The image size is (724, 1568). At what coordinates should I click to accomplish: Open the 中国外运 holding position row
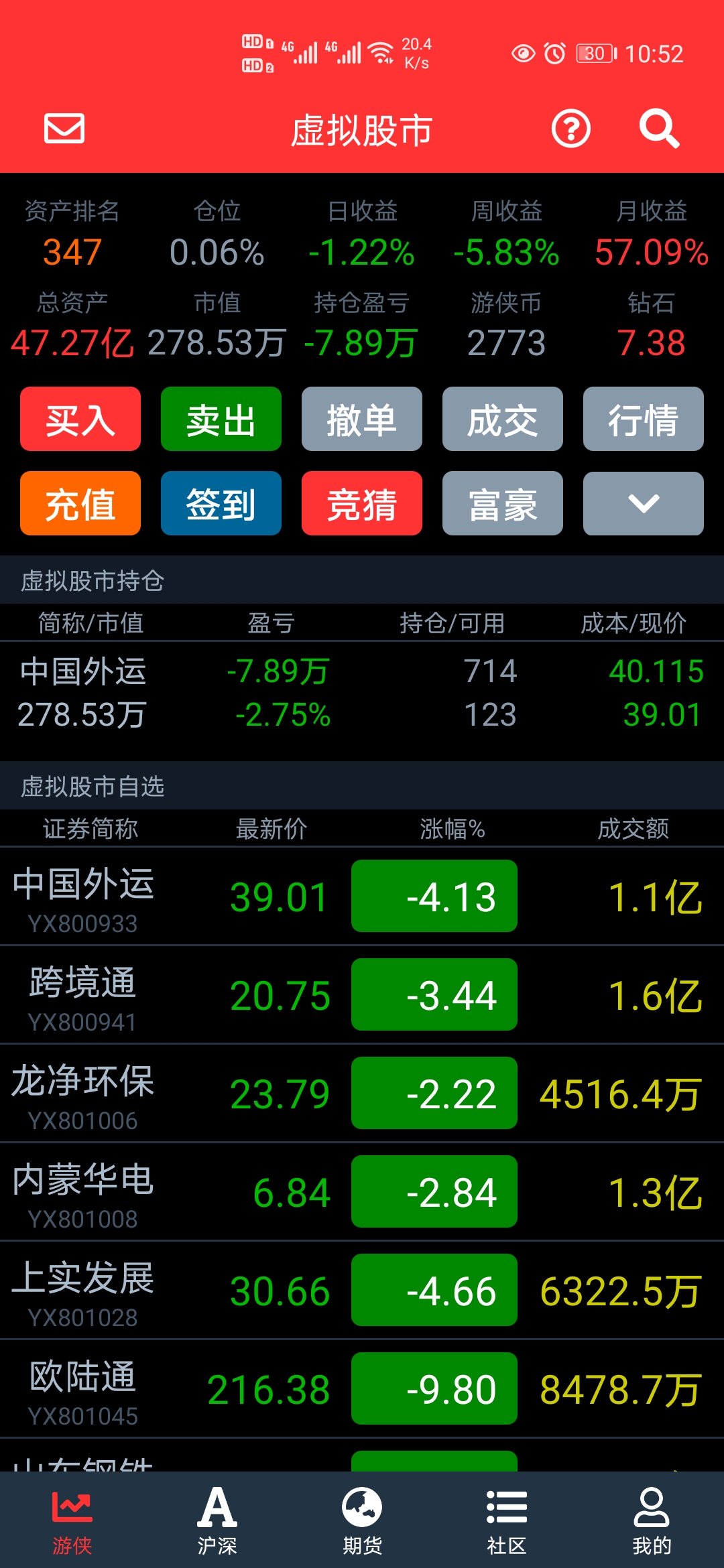pos(362,694)
